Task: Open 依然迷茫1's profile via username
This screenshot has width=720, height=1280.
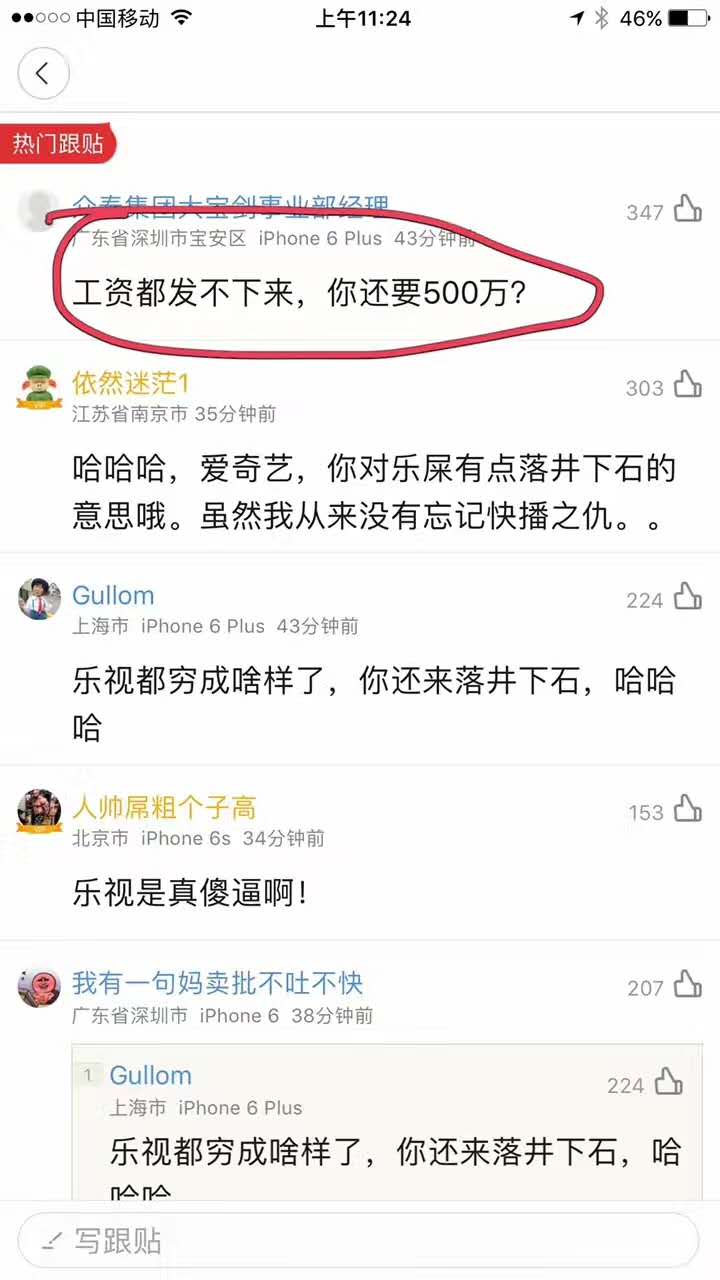Action: [x=130, y=382]
